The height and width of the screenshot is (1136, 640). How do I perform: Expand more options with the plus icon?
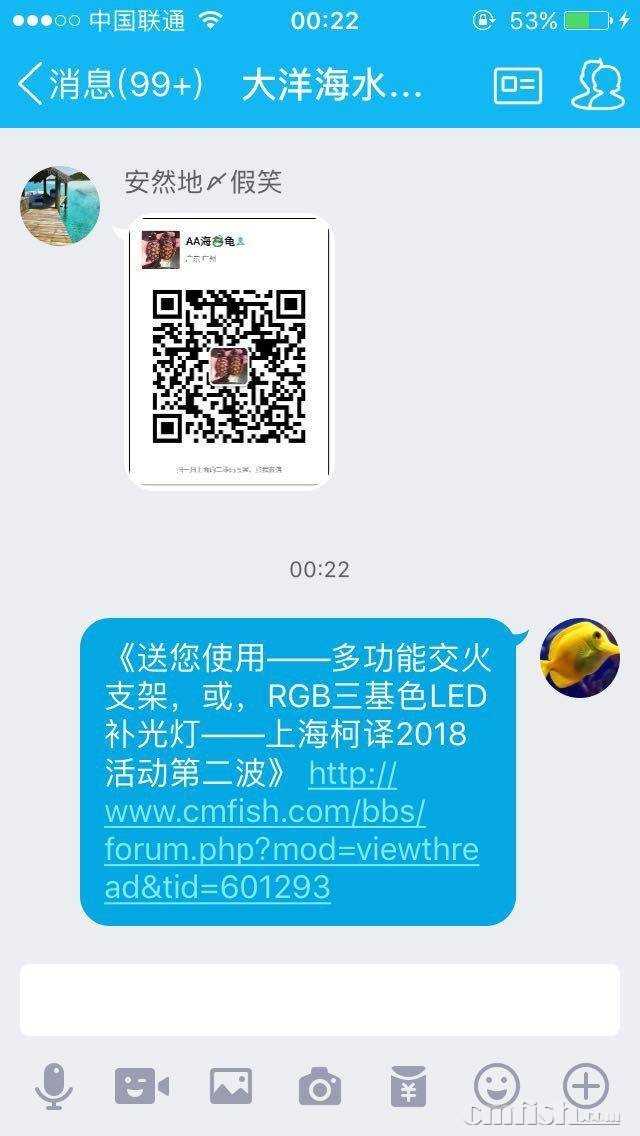[586, 1086]
